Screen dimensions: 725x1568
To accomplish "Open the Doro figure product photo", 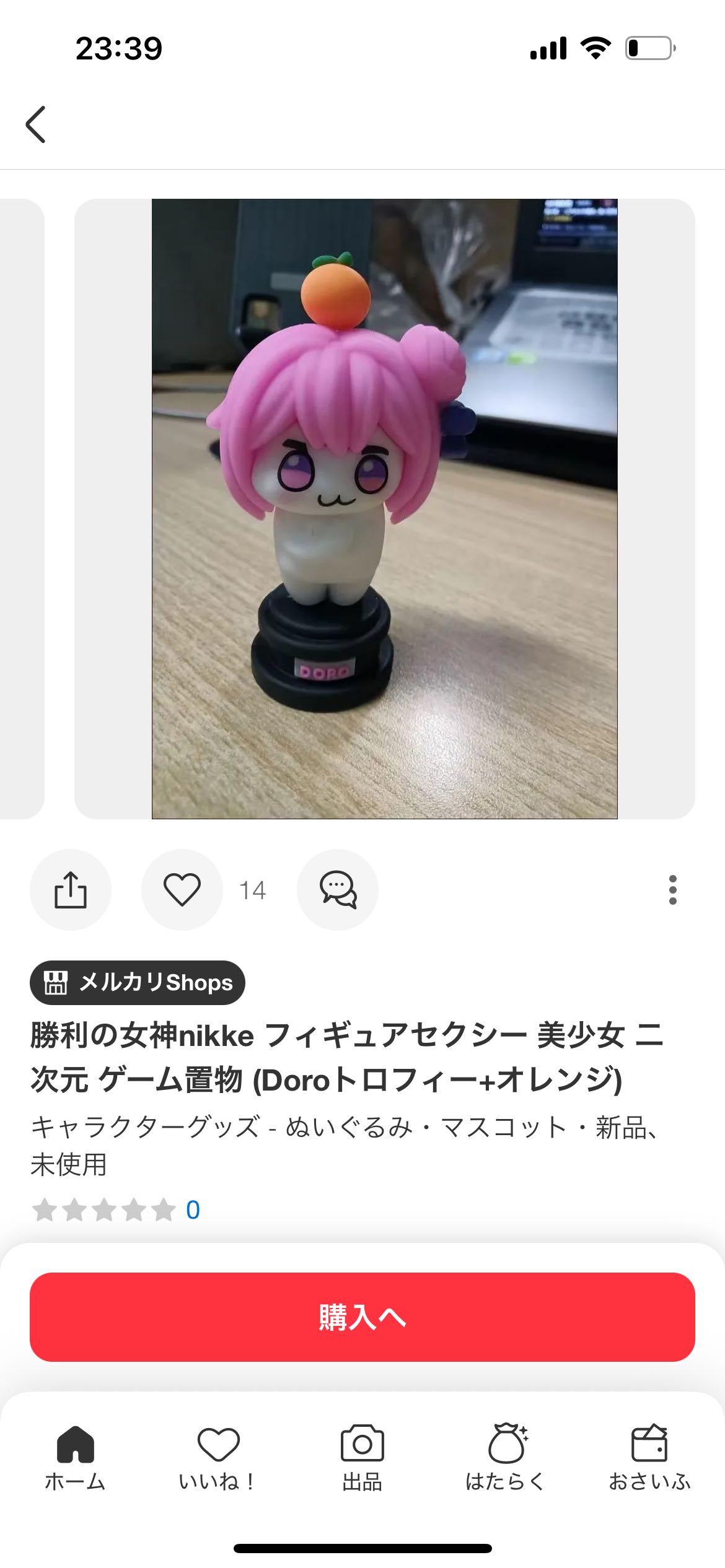I will (384, 508).
